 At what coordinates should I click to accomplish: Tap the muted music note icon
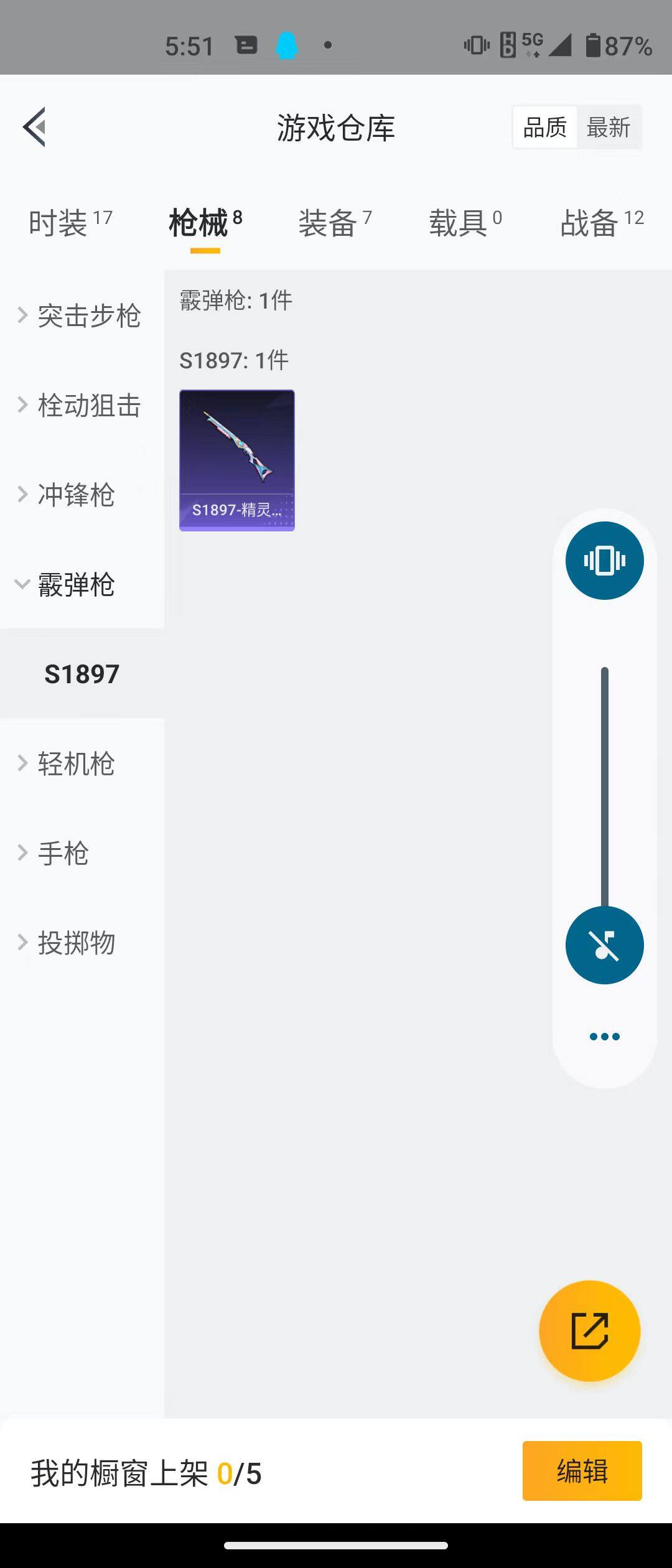pyautogui.click(x=604, y=944)
